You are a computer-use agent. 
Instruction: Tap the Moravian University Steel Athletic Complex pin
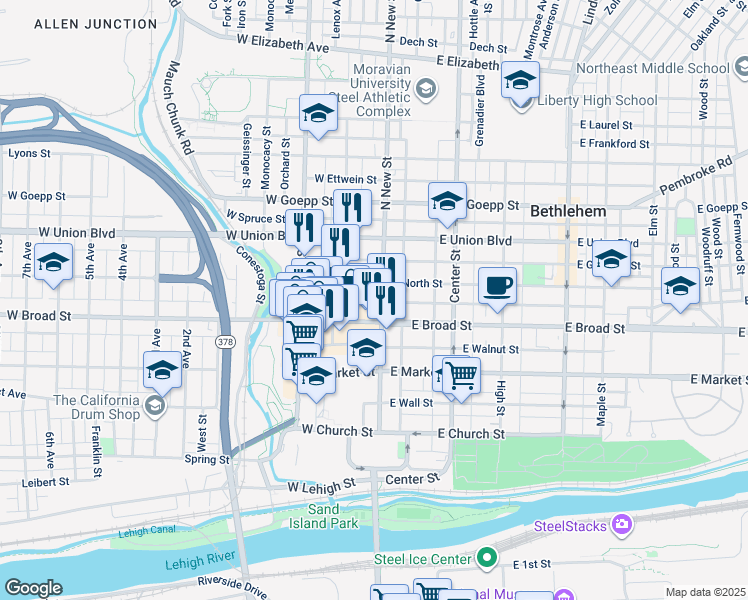tap(426, 89)
